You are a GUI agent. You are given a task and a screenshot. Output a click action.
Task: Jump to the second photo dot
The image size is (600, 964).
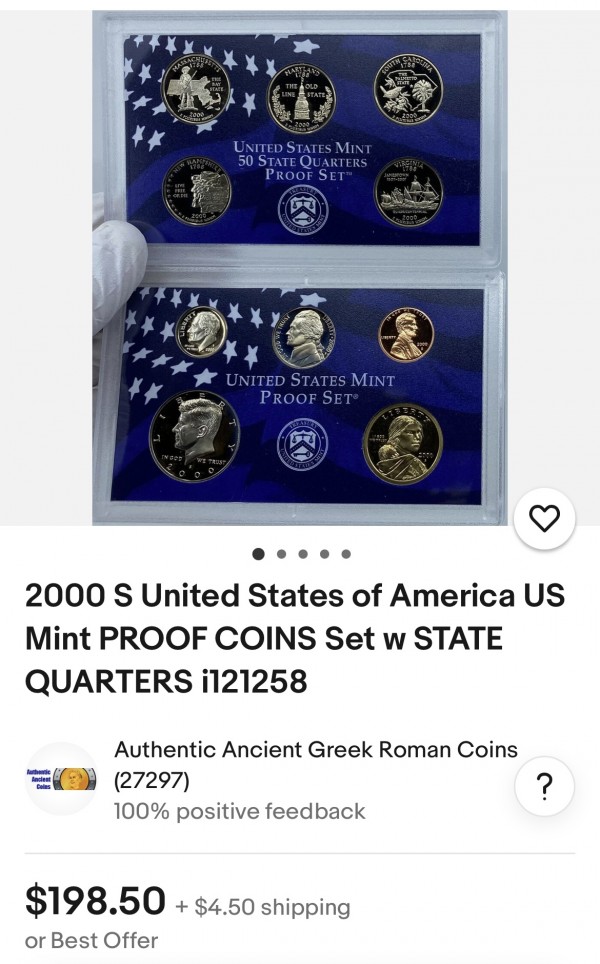[x=281, y=553]
